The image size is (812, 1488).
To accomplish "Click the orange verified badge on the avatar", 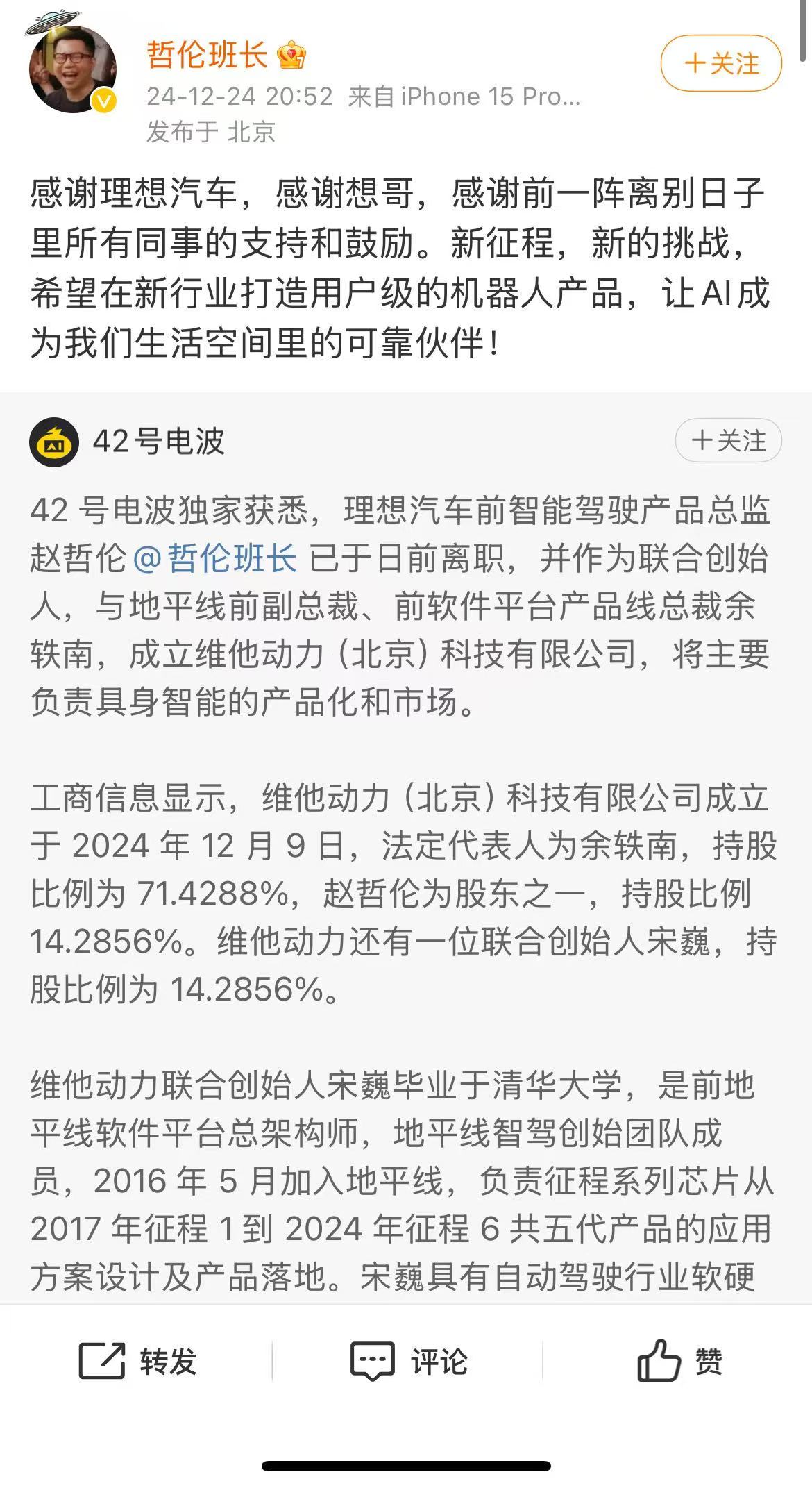I will tap(103, 100).
